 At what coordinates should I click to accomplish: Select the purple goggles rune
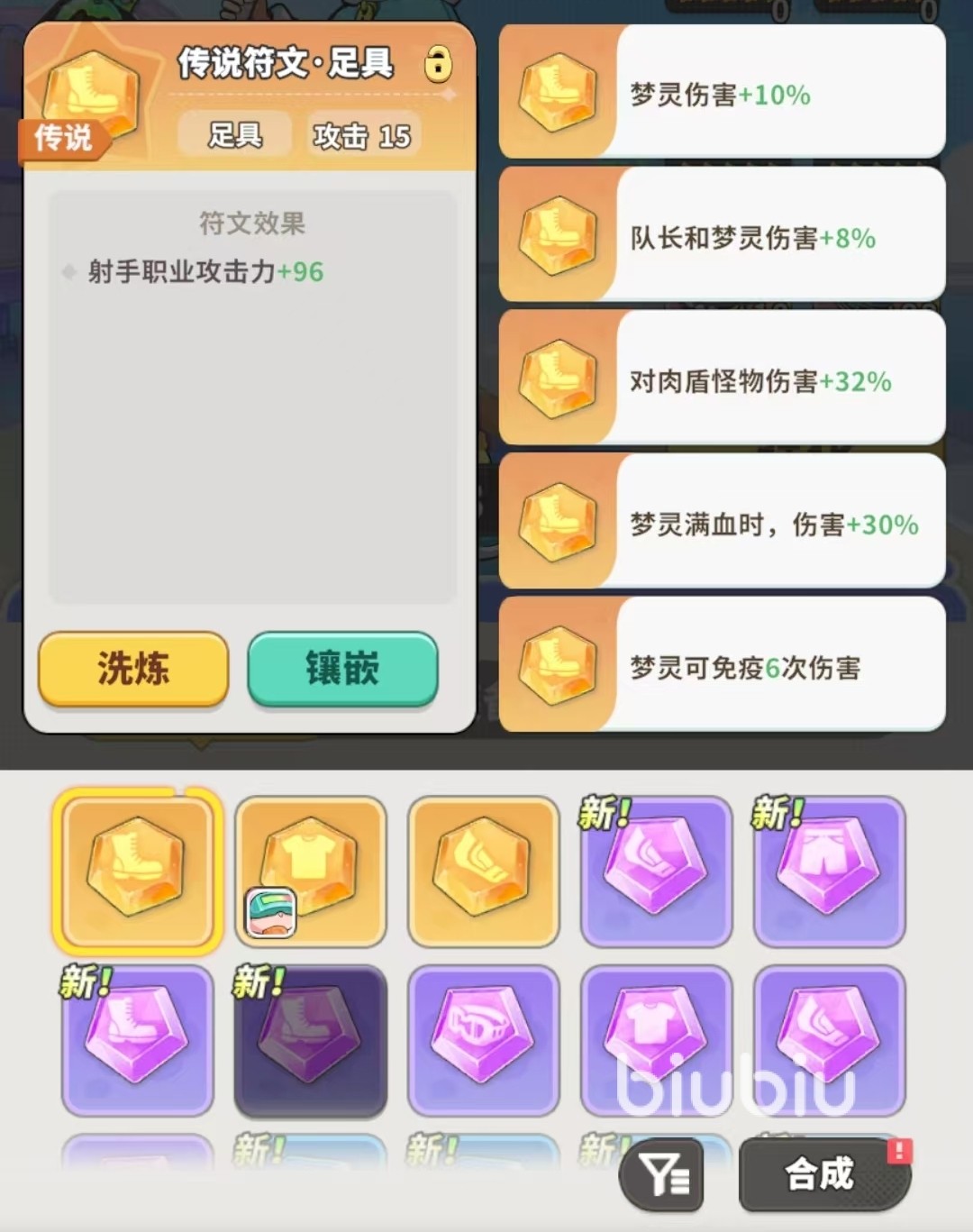483,1040
